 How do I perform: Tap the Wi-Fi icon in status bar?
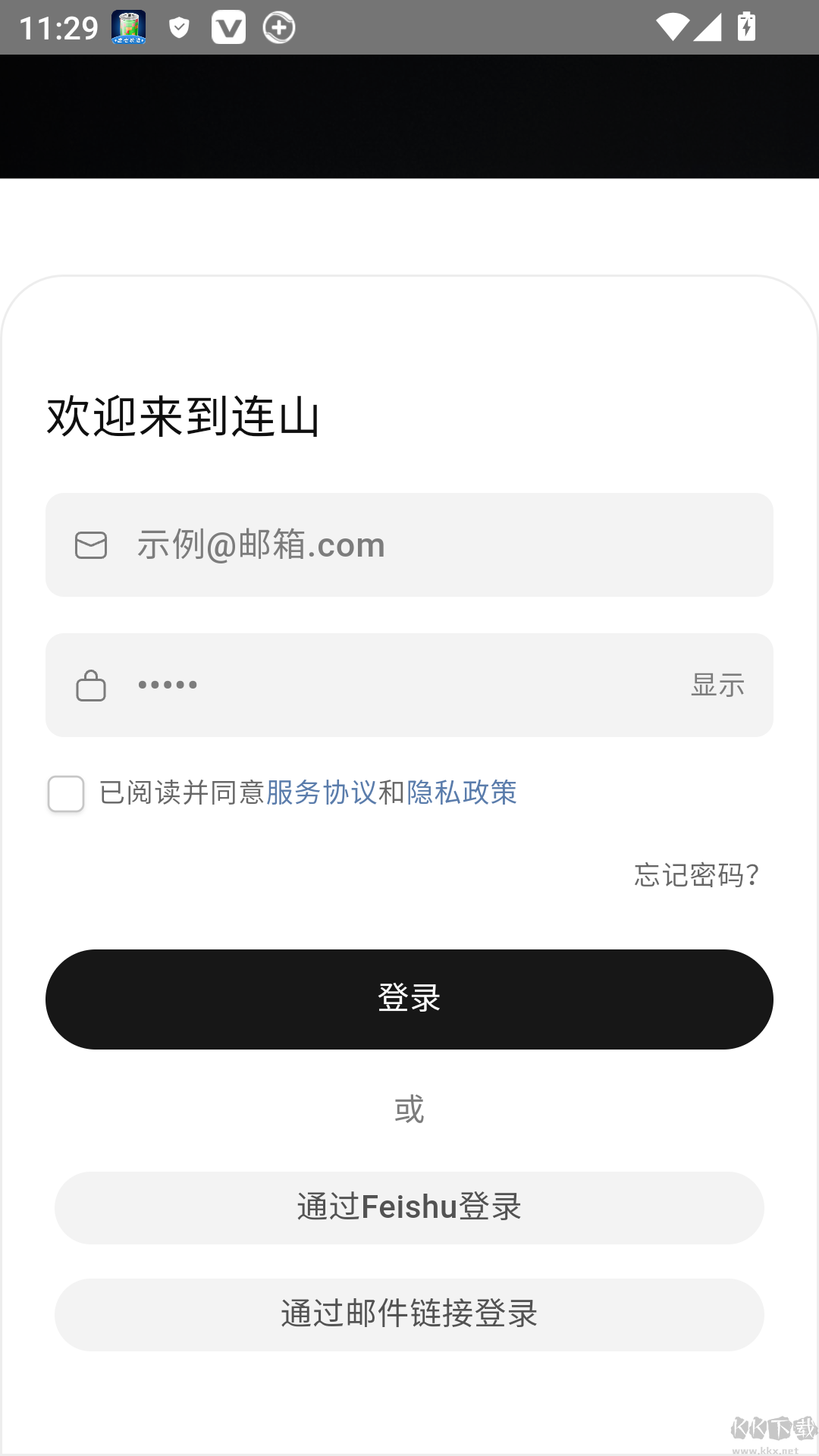pyautogui.click(x=673, y=27)
